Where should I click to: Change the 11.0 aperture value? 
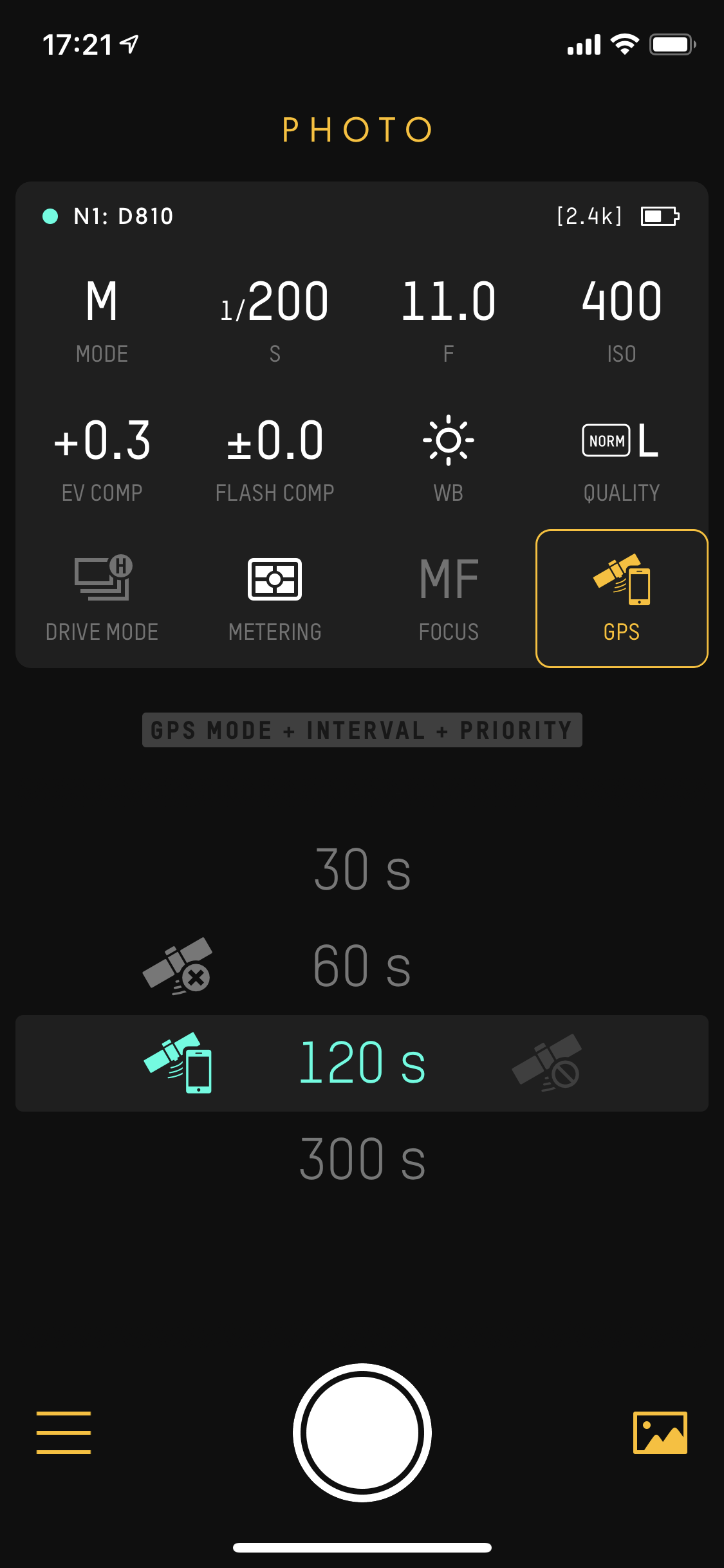(449, 319)
